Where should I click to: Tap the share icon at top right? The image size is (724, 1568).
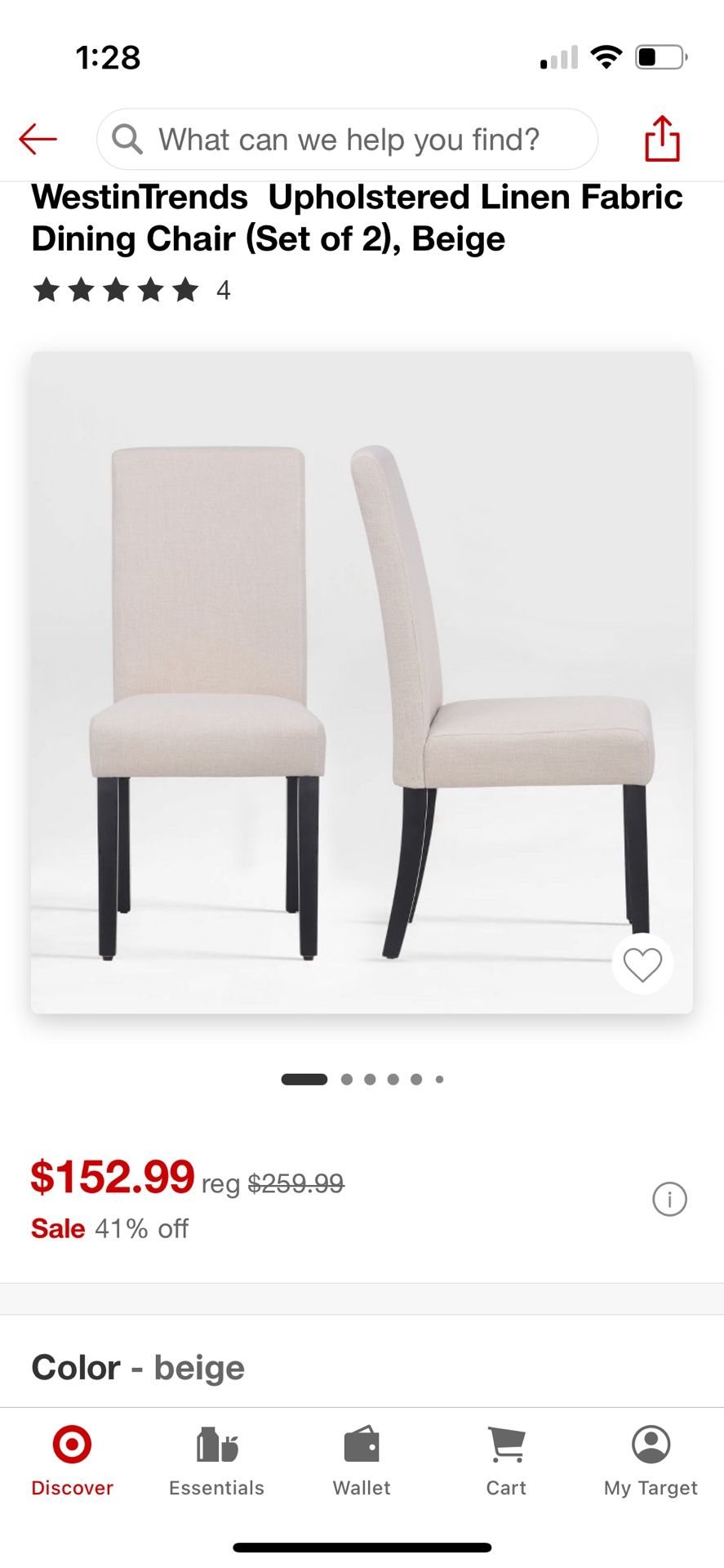(x=663, y=138)
